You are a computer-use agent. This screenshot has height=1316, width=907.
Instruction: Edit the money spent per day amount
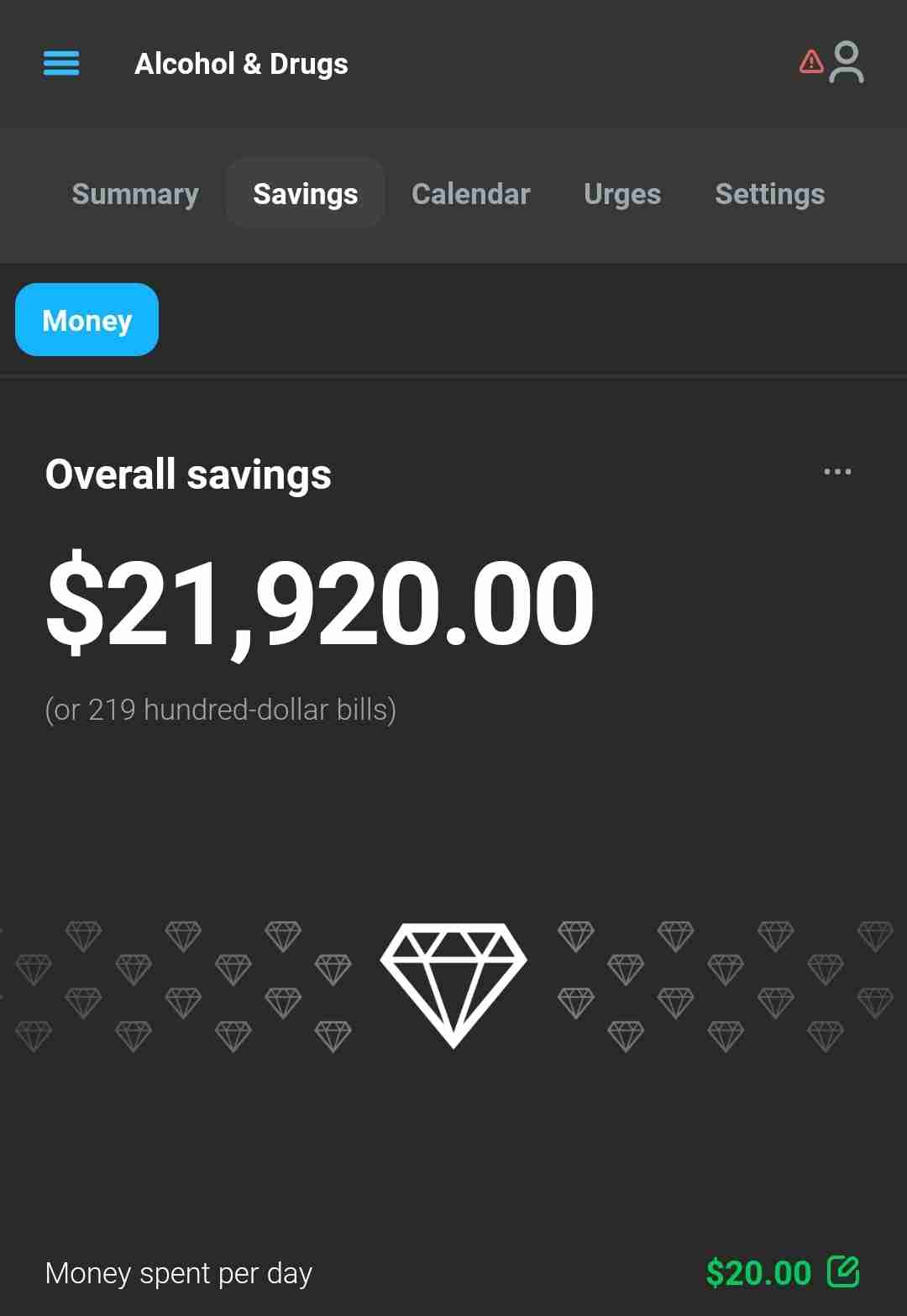click(x=843, y=1271)
